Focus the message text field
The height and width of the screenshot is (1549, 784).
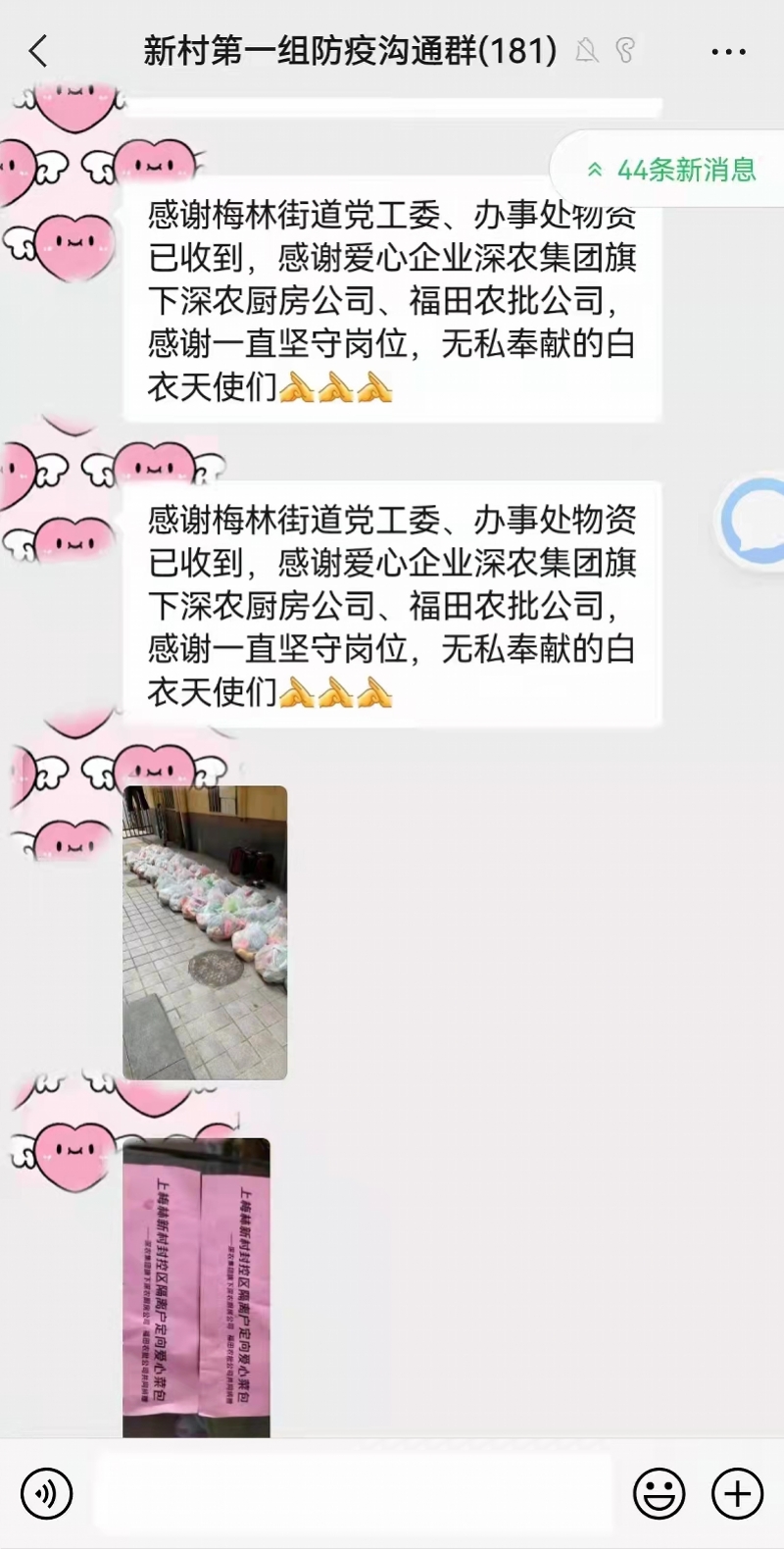[353, 1493]
